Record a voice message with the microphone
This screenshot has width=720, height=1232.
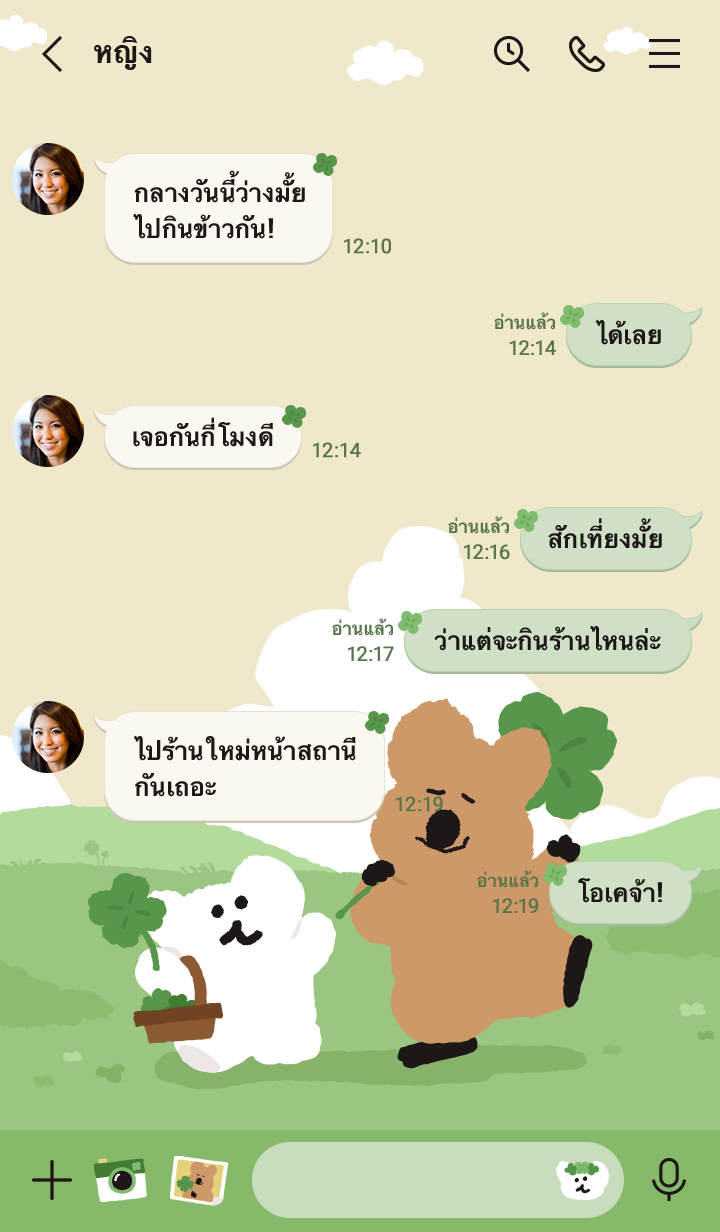[x=668, y=1180]
